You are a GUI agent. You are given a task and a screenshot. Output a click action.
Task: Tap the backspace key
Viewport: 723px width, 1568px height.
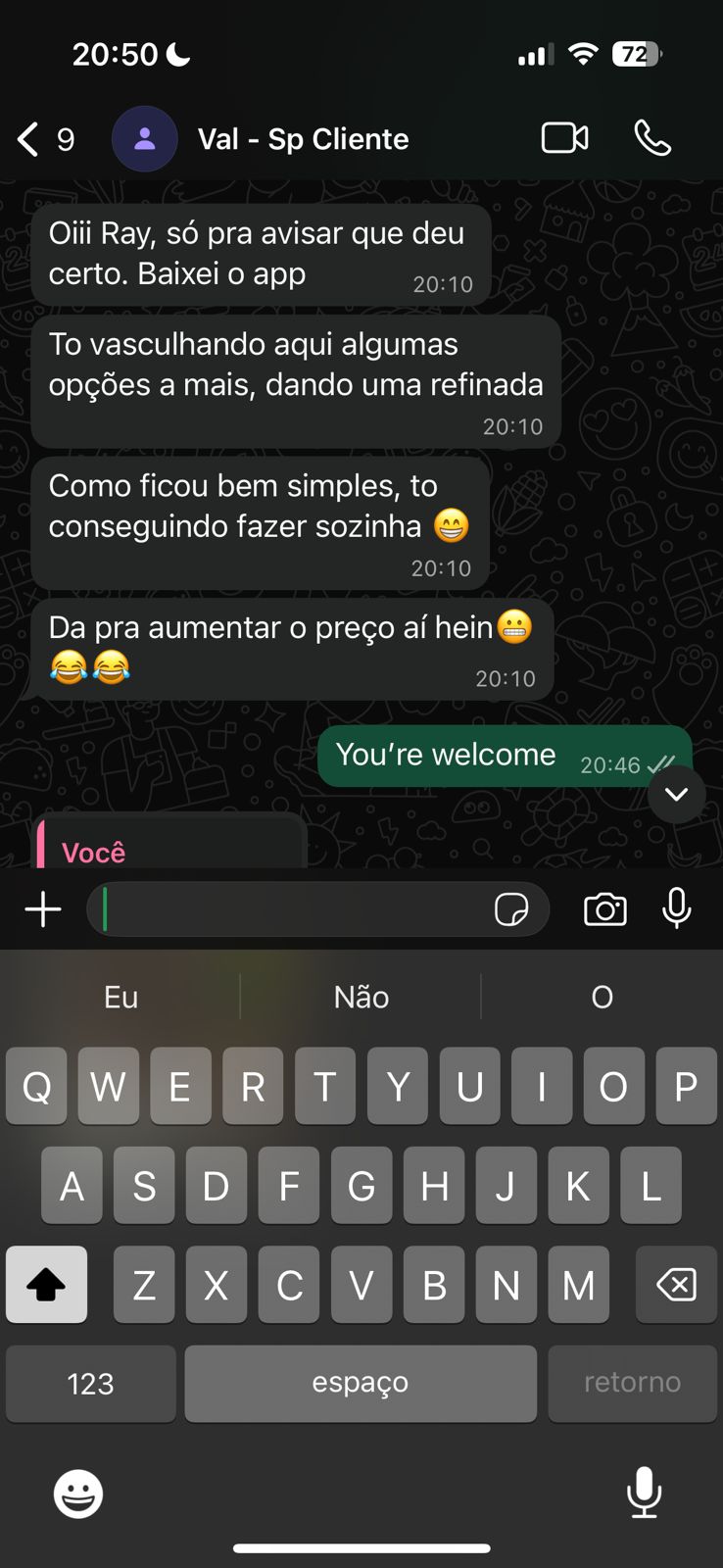(x=676, y=1284)
